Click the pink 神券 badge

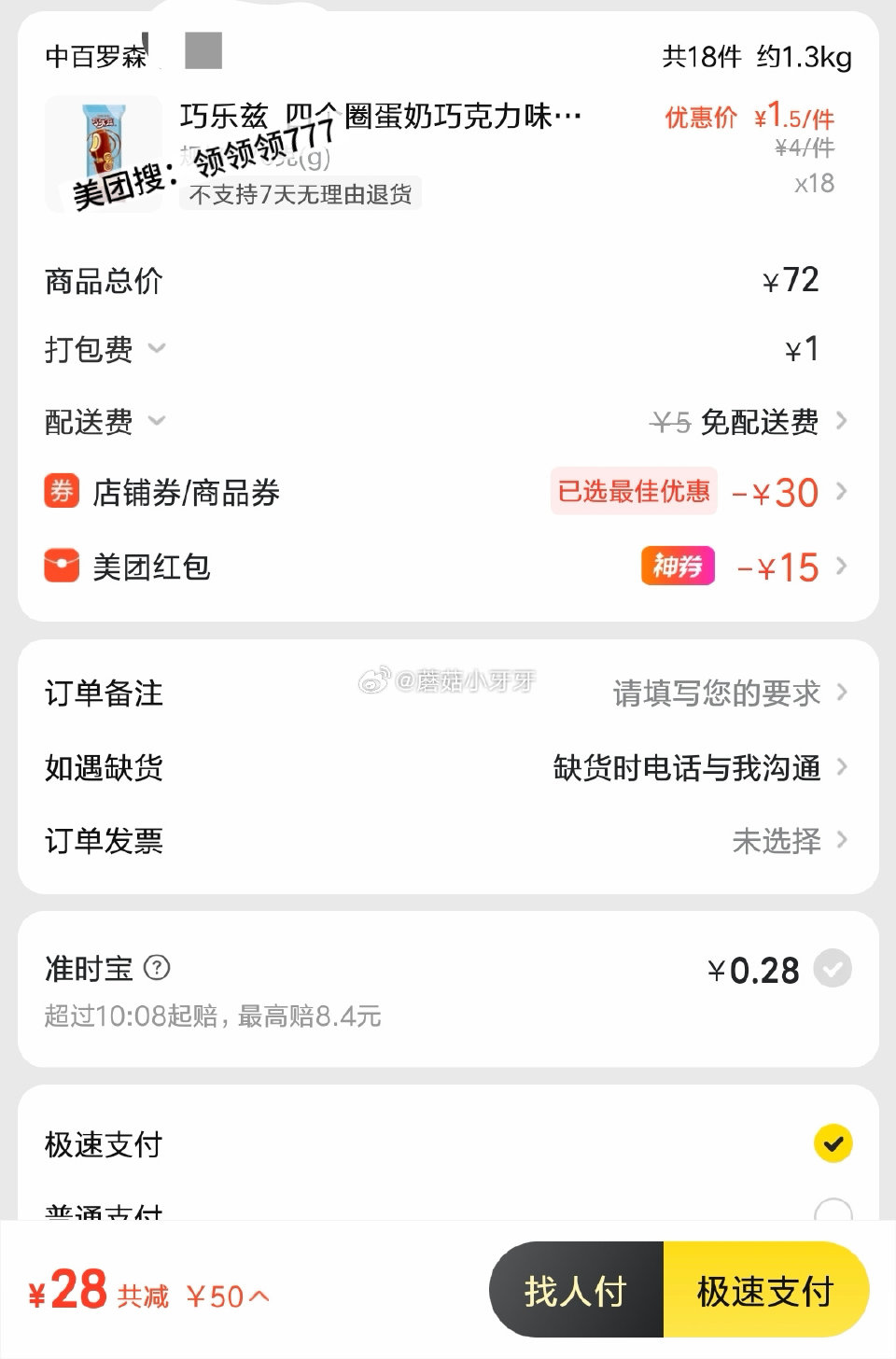[x=678, y=567]
